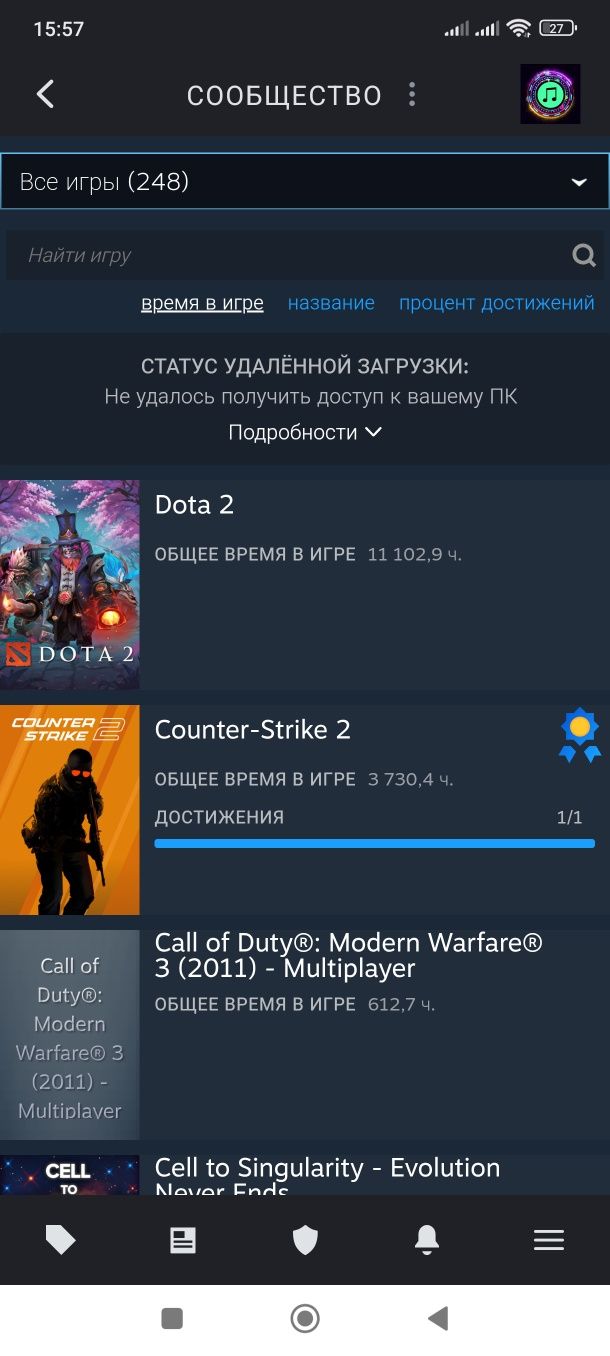Switch to the news feed tab
This screenshot has height=1356, width=610.
pos(182,1240)
